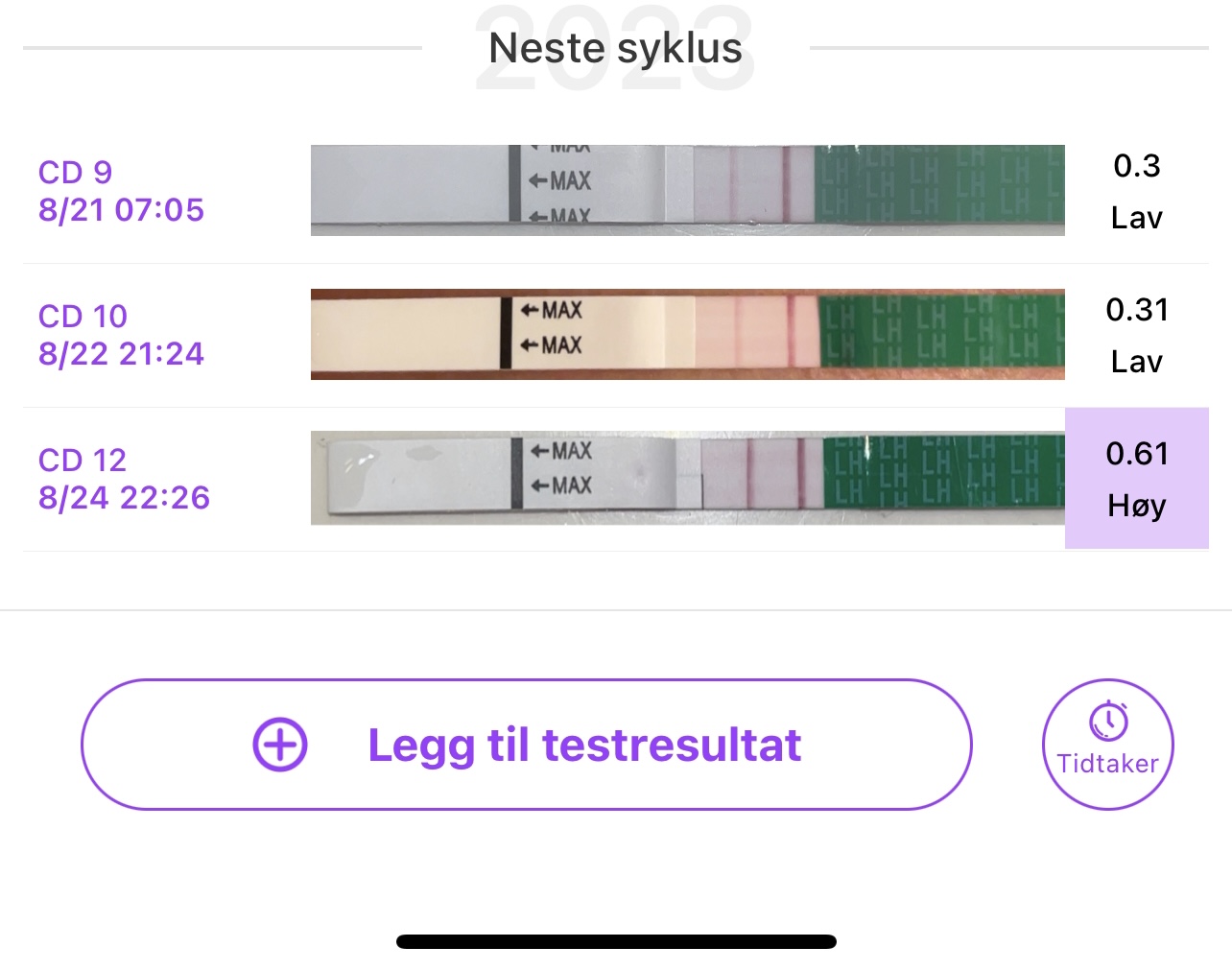View the CD 10 test entry
The height and width of the screenshot is (971, 1232).
(614, 335)
